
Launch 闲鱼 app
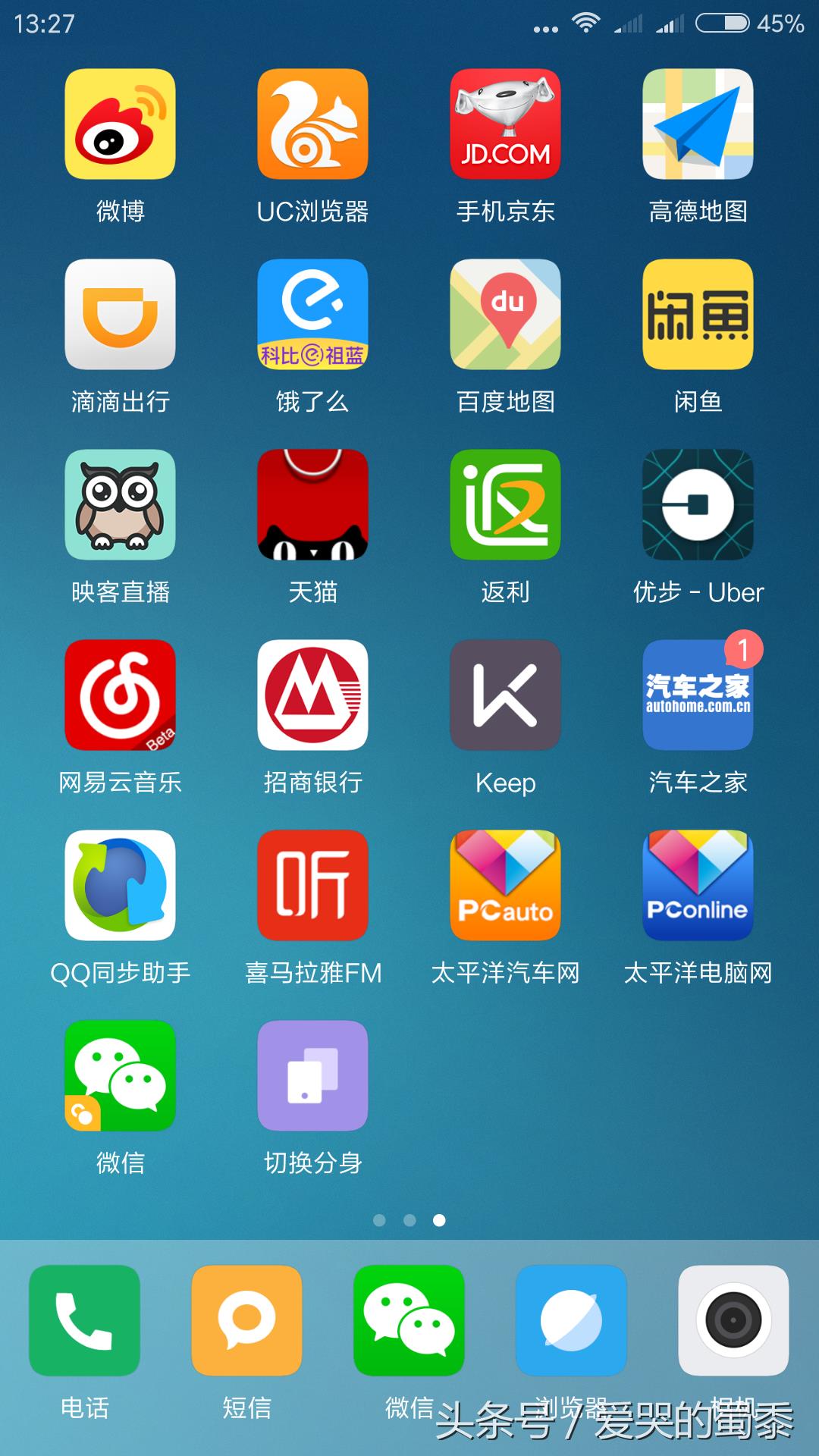coord(698,315)
